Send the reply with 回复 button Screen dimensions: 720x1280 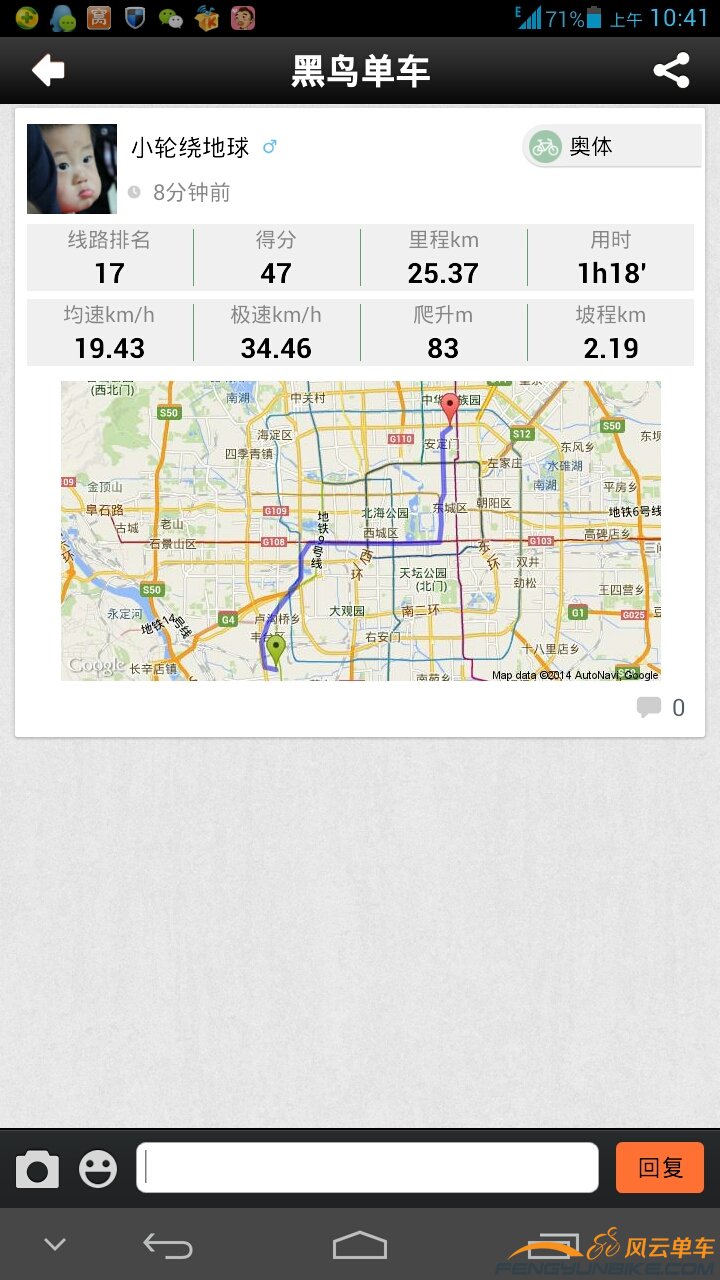coord(660,1168)
